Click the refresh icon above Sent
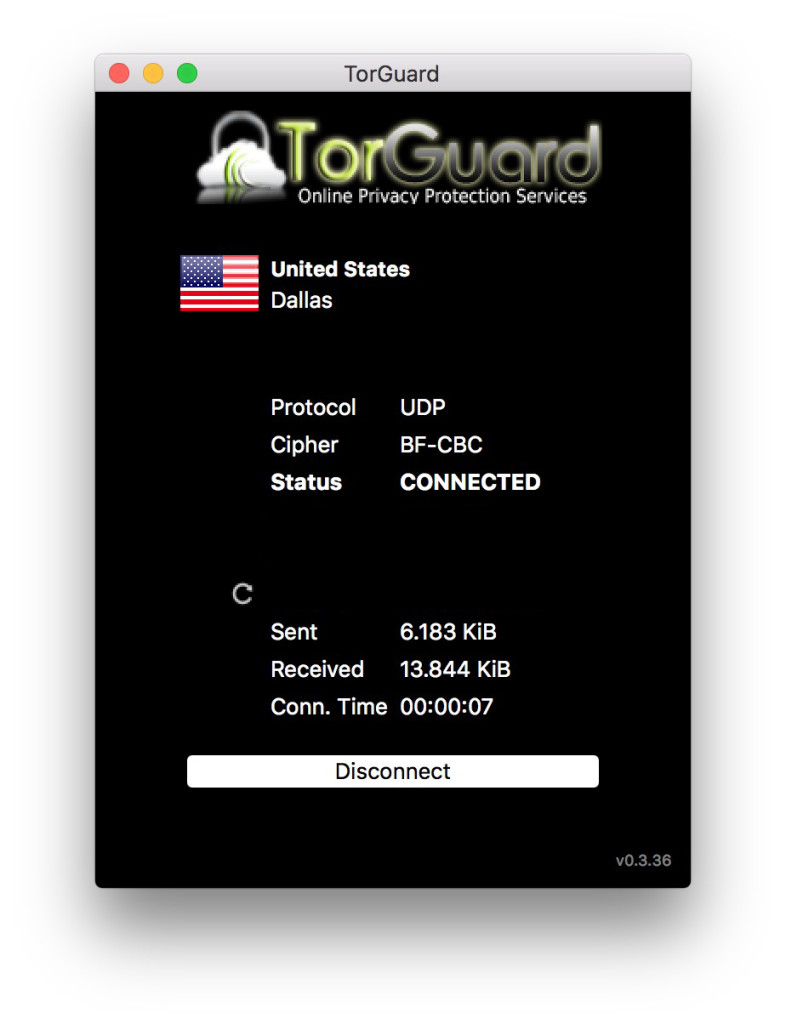 click(x=242, y=594)
